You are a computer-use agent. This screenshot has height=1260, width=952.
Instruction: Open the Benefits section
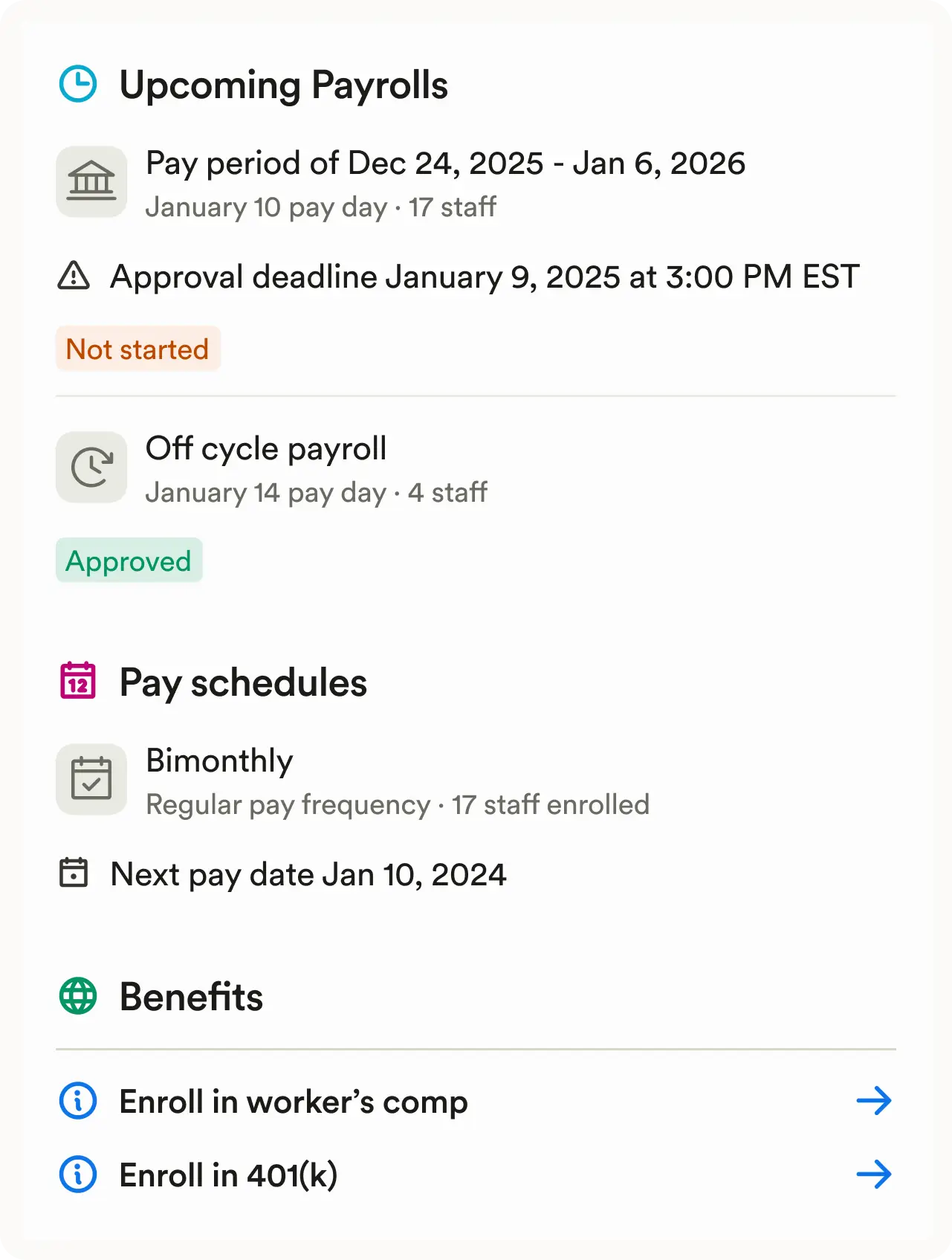pyautogui.click(x=191, y=996)
